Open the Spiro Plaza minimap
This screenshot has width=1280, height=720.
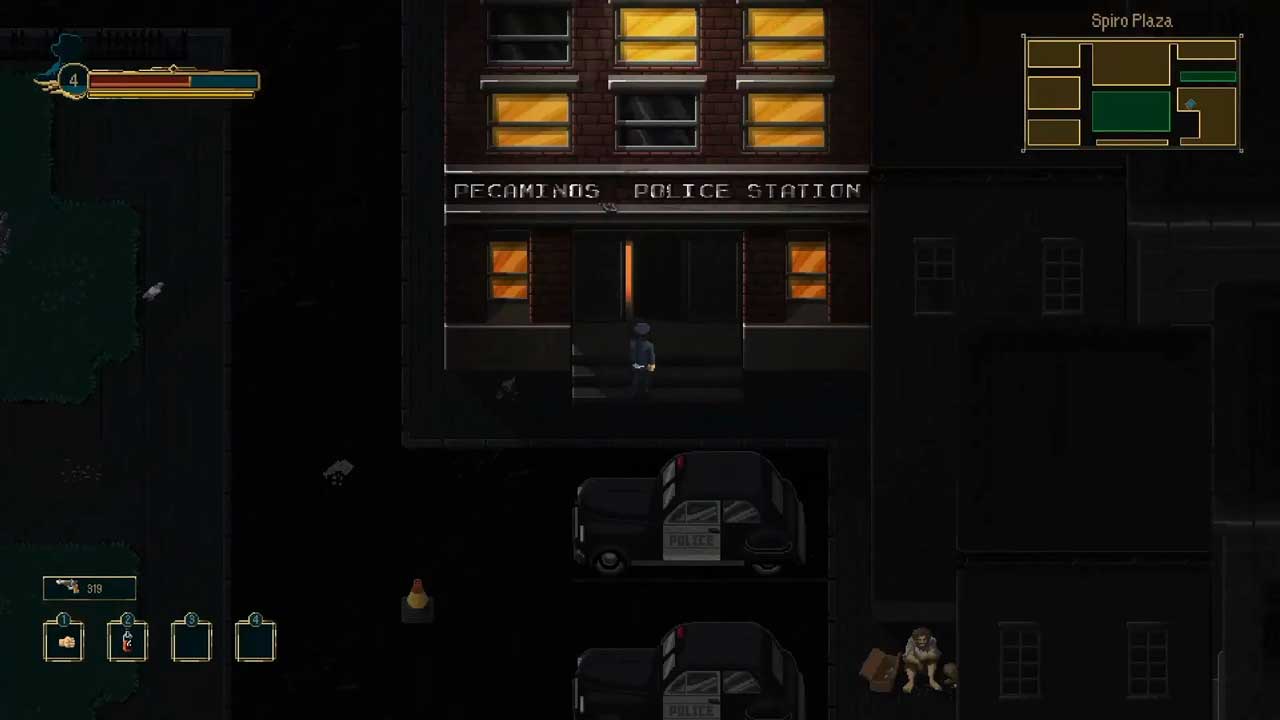1132,93
